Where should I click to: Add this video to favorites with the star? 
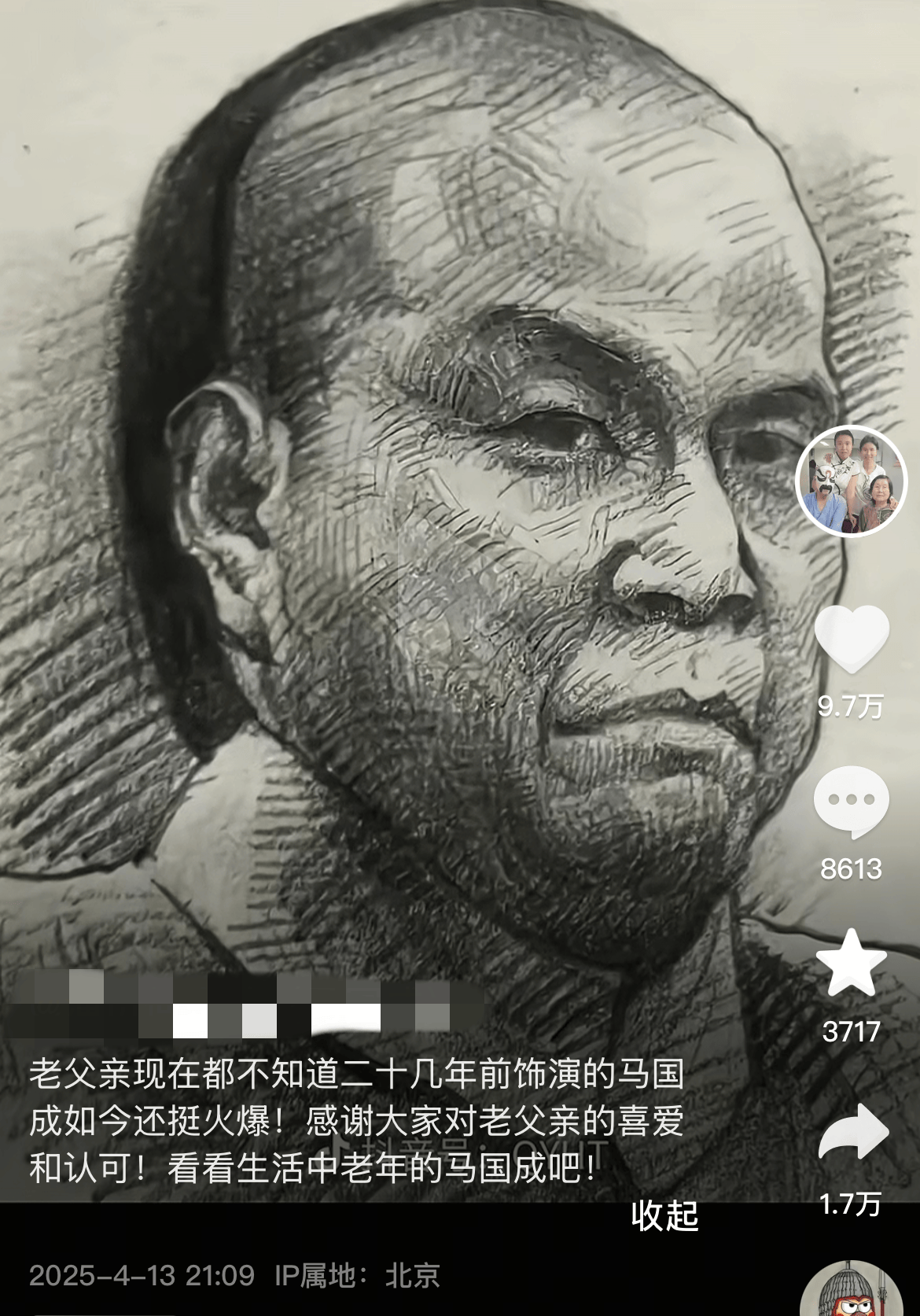[x=851, y=963]
